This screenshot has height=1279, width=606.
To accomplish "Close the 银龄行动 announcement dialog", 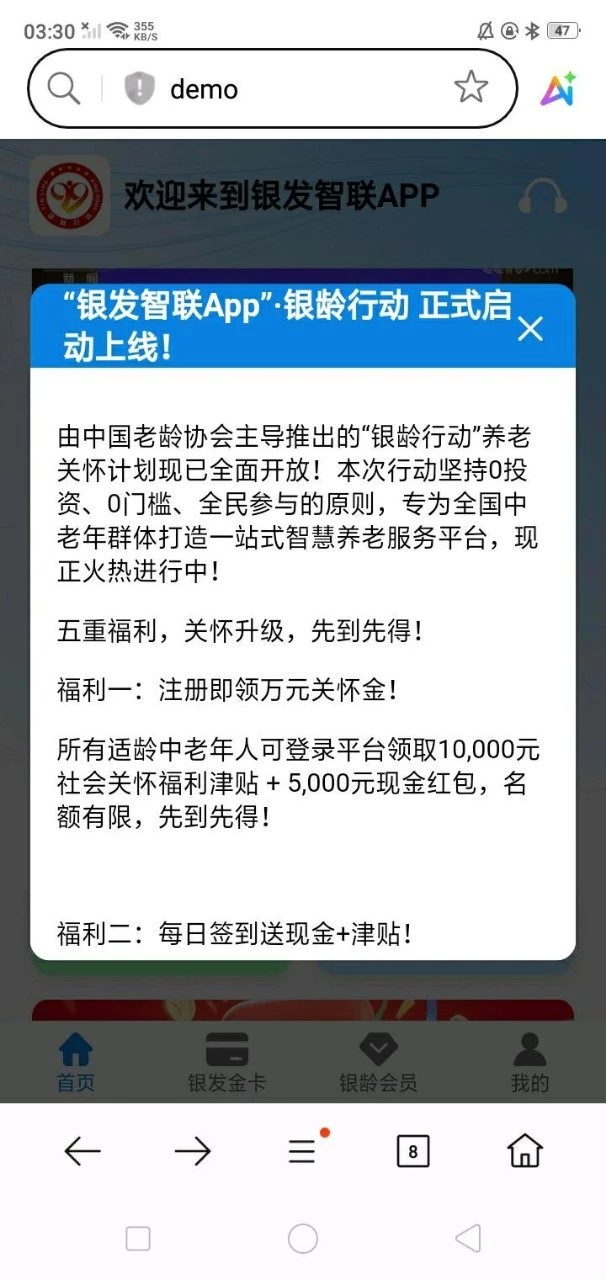I will click(530, 328).
